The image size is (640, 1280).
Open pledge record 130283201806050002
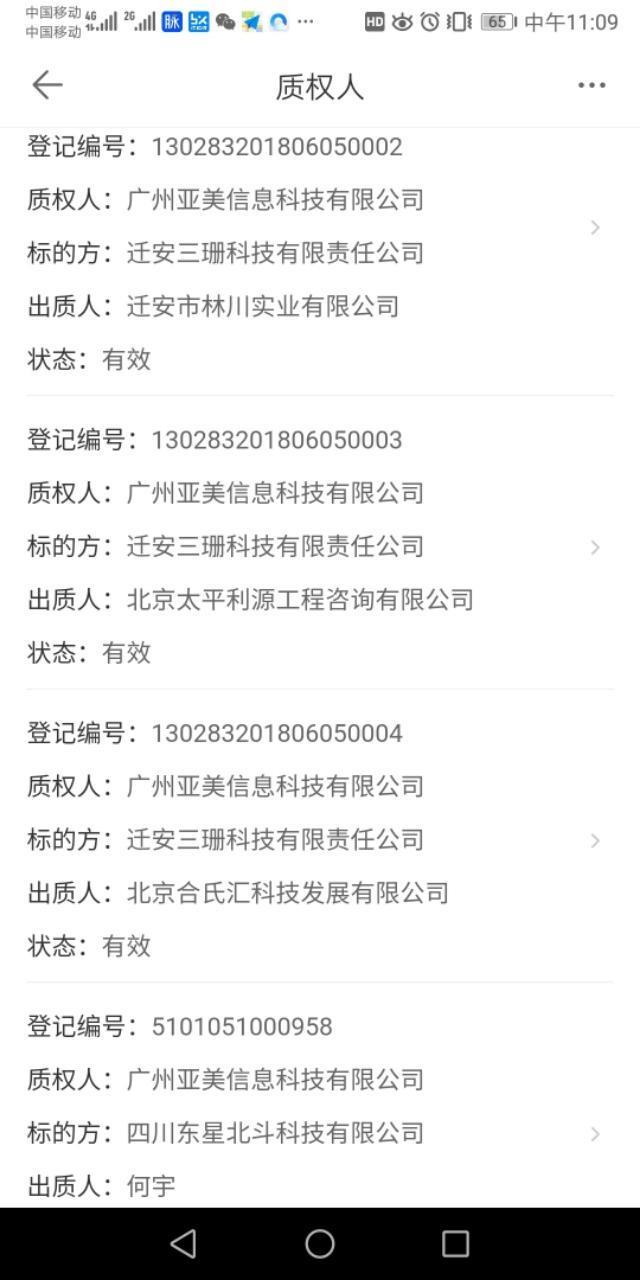[320, 253]
